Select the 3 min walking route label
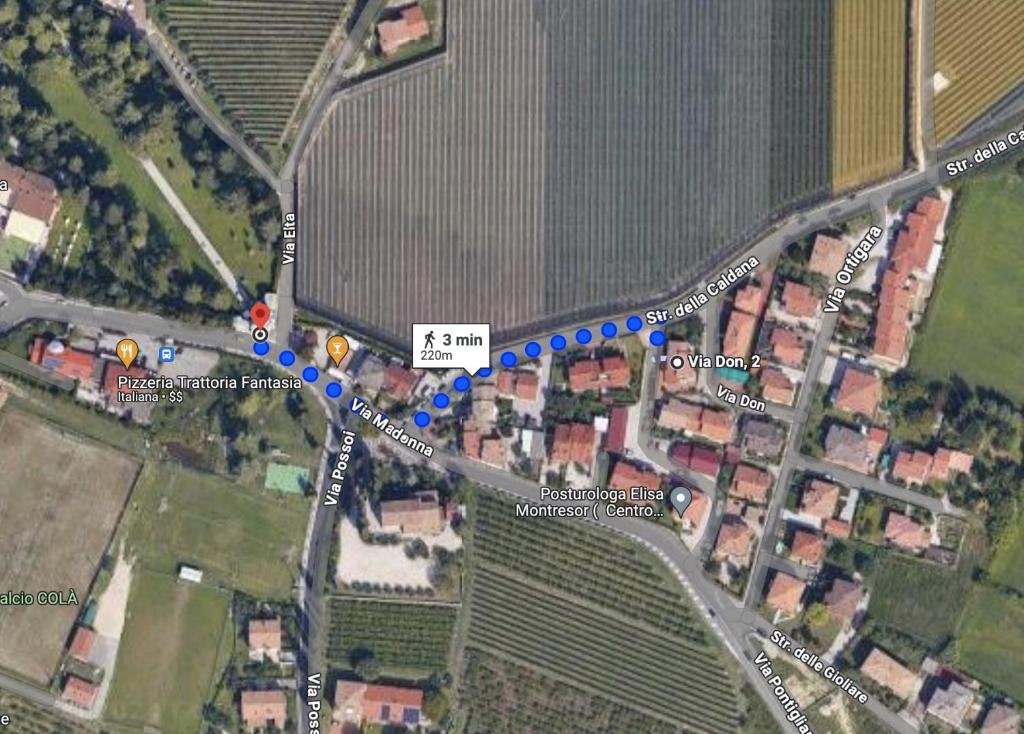The image size is (1024, 734). pos(452,345)
